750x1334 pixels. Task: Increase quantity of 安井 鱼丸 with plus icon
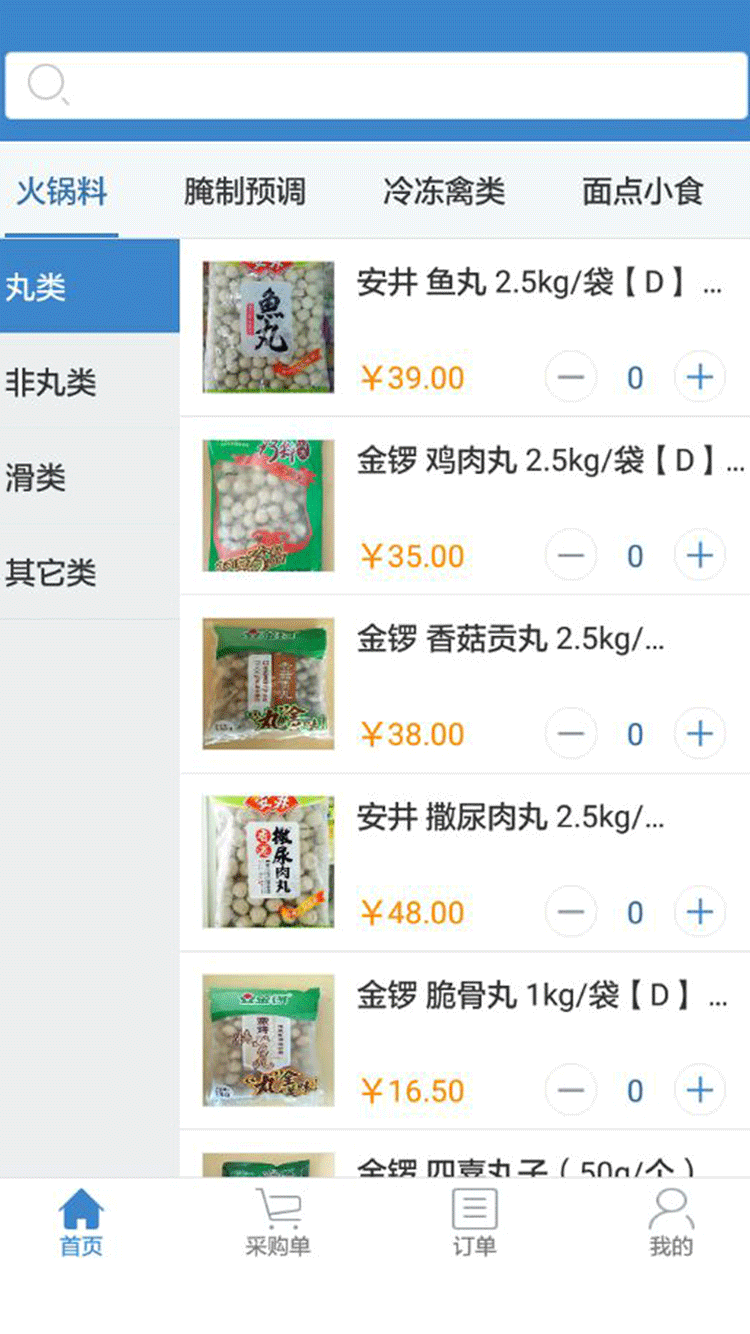(x=699, y=377)
